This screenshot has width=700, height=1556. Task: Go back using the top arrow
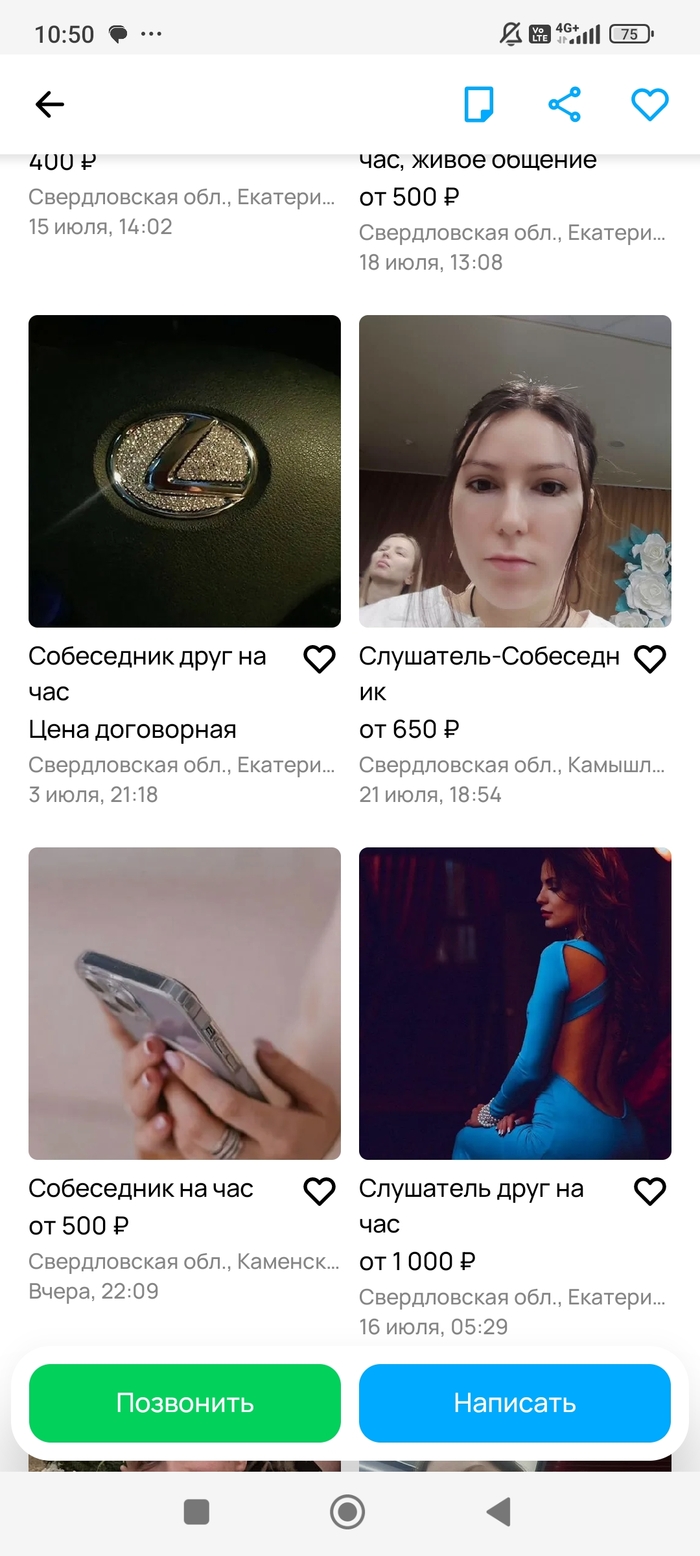pos(49,104)
